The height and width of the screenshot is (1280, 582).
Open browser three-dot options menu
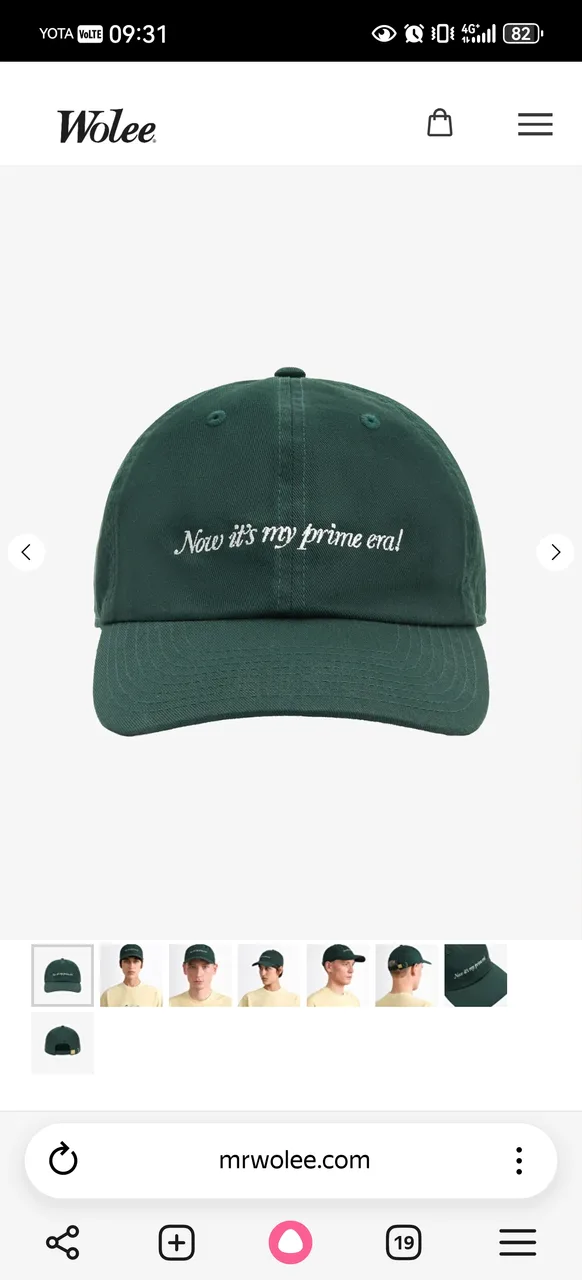[x=519, y=1160]
